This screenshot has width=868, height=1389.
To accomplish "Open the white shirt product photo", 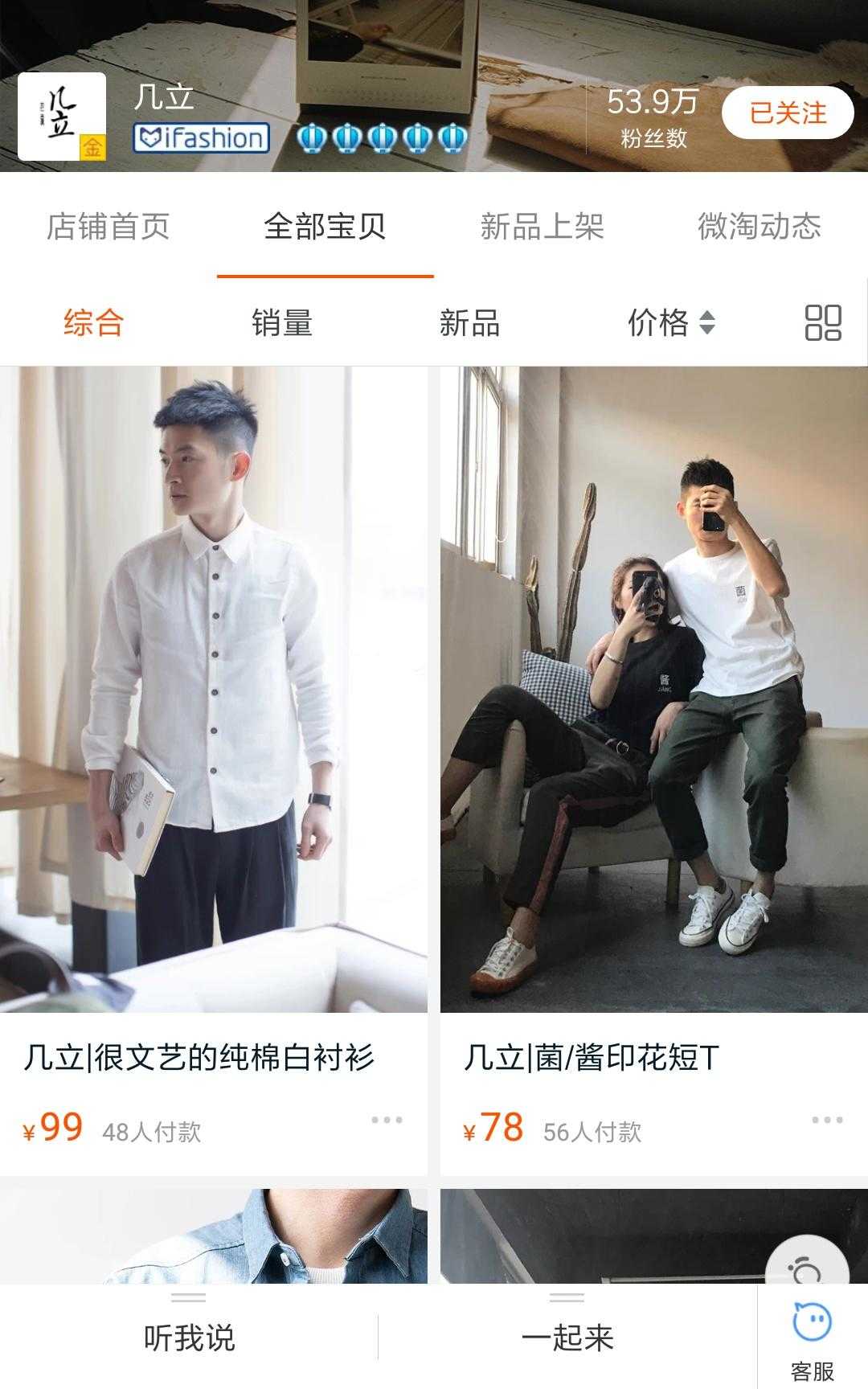I will click(215, 691).
